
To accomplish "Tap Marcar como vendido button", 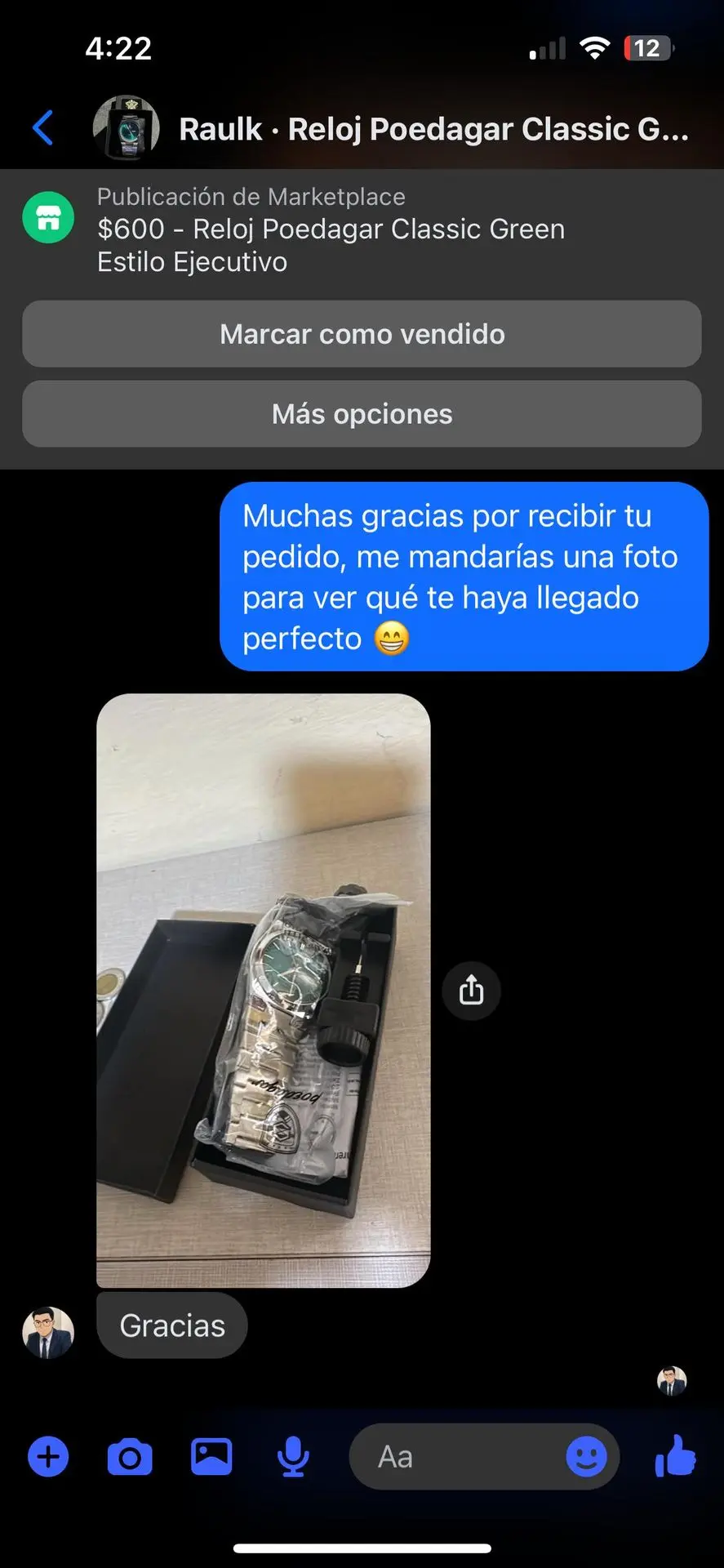I will (x=362, y=334).
